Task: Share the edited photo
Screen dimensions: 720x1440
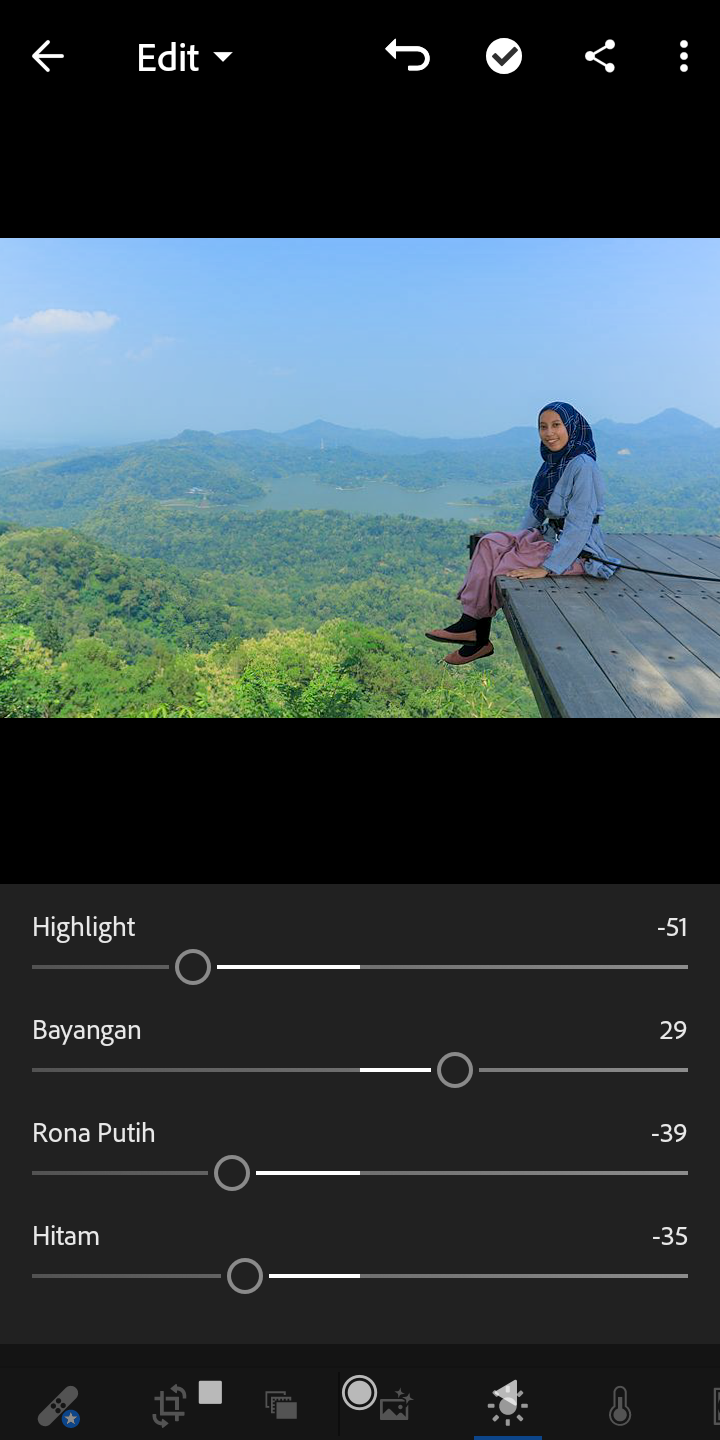Action: 600,57
